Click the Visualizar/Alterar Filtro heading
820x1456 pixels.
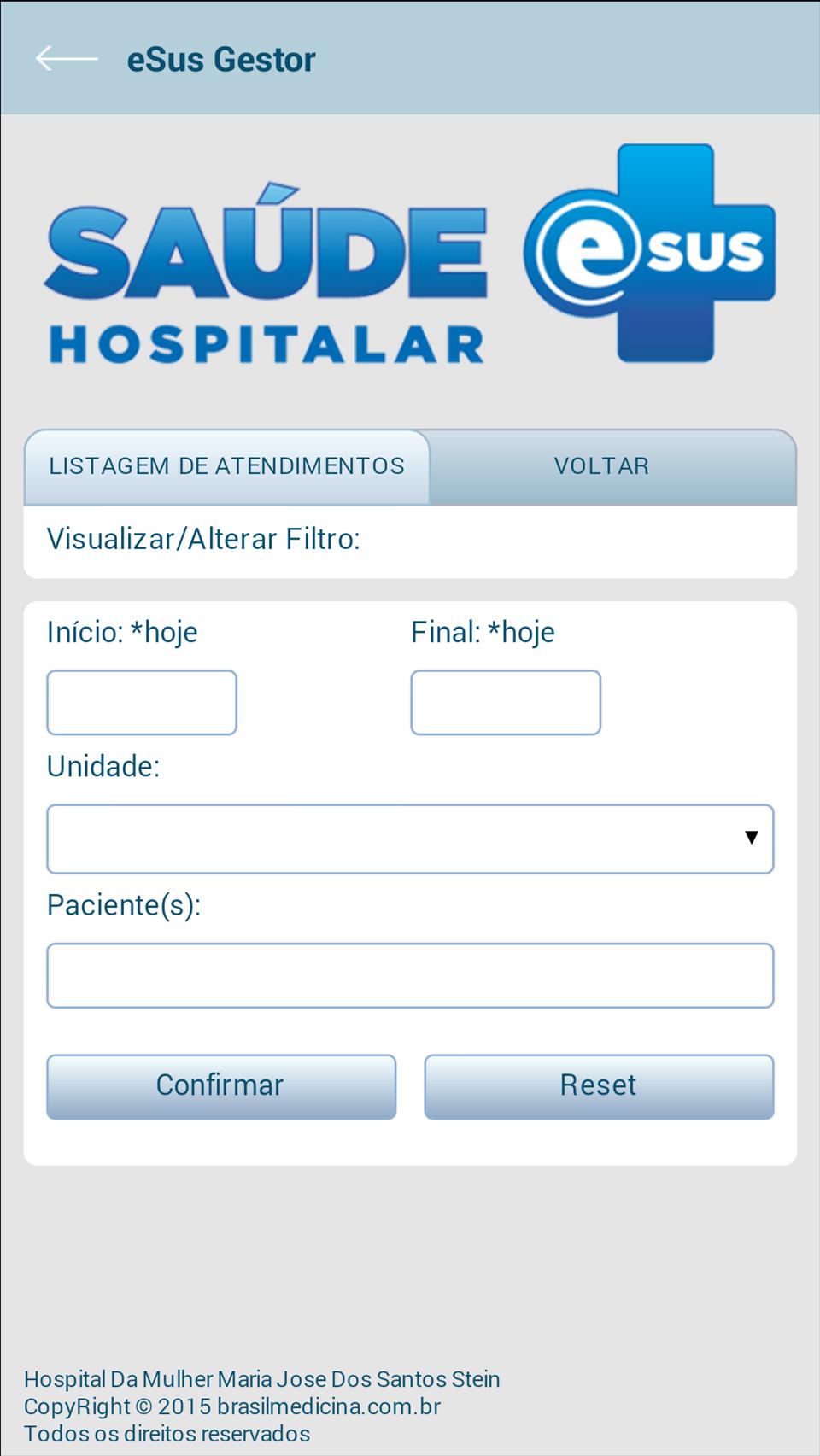click(x=203, y=538)
